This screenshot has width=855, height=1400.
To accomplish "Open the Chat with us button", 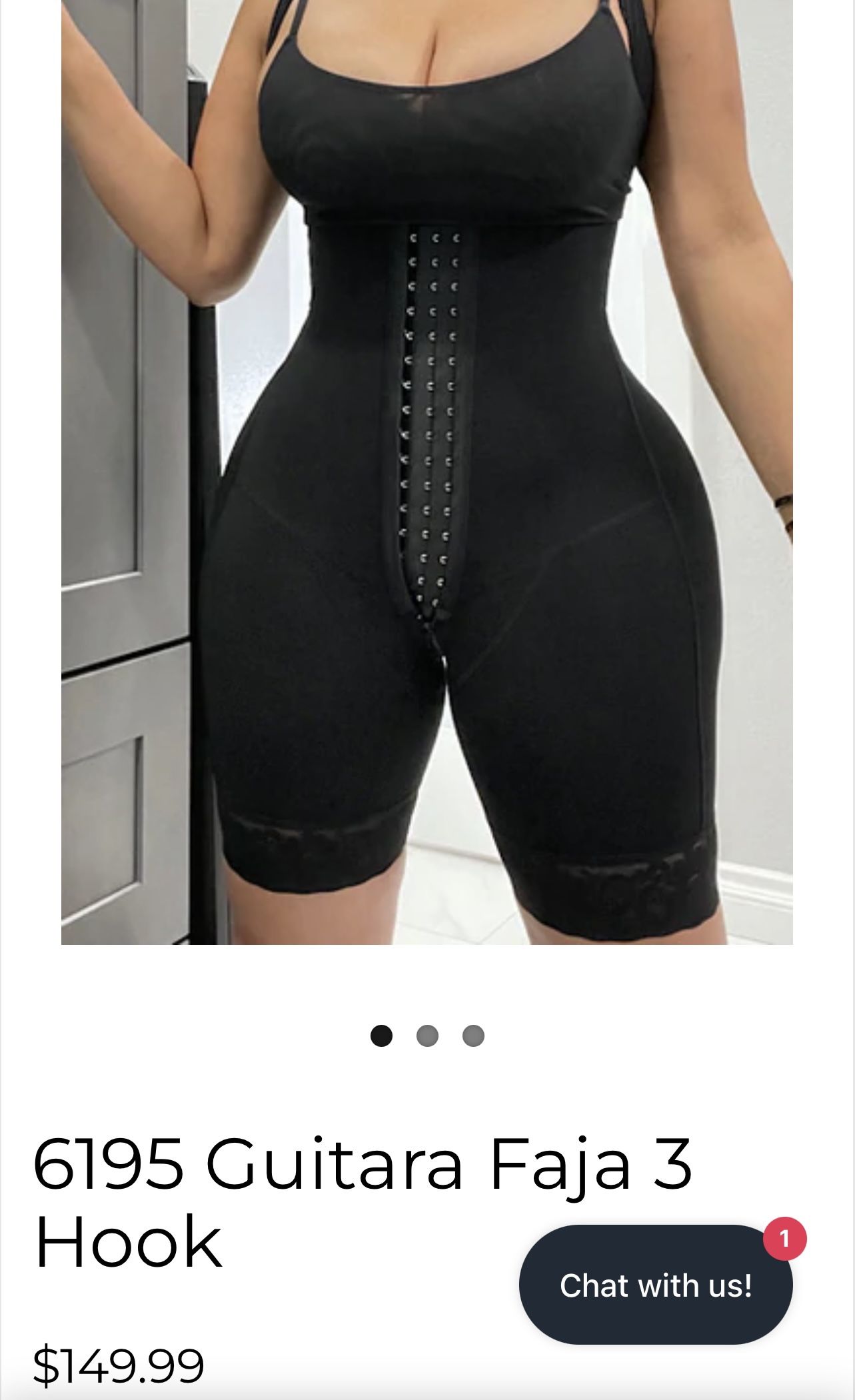I will pos(655,1285).
